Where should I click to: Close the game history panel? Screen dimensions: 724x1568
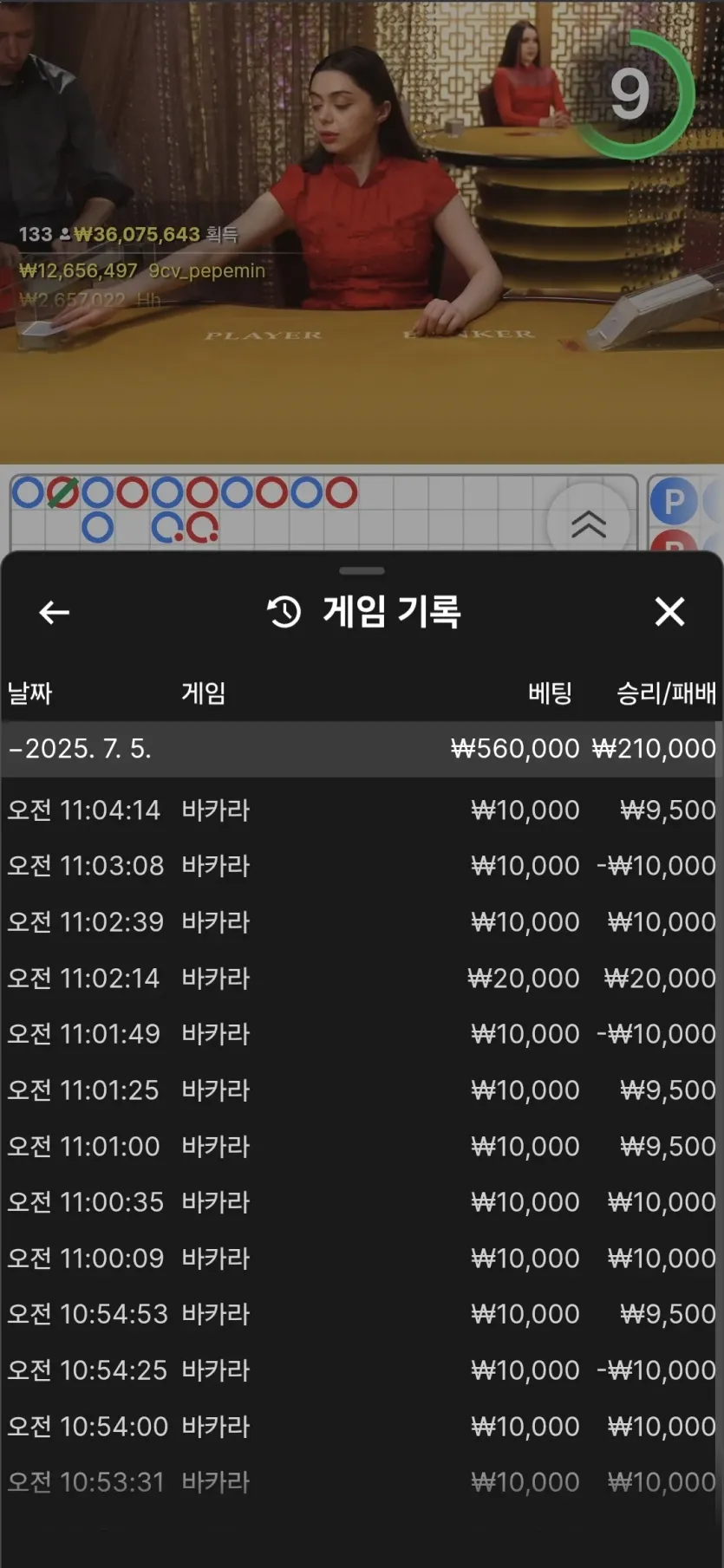click(669, 612)
